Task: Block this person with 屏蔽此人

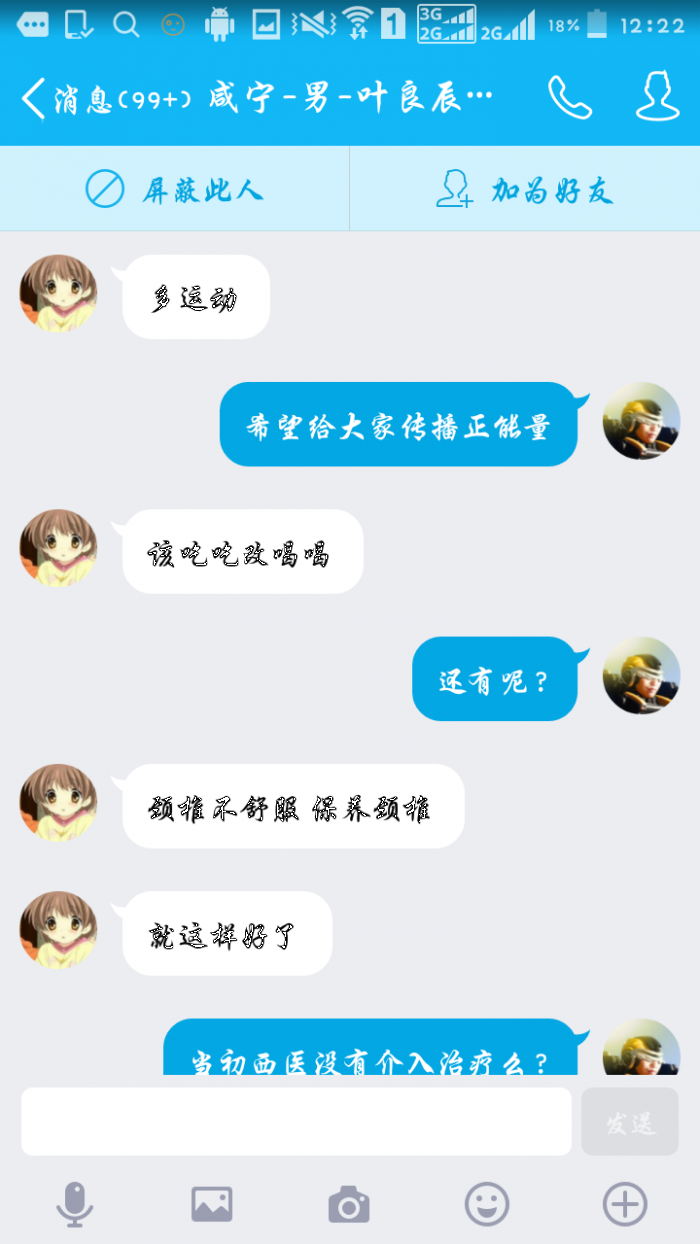Action: (175, 188)
